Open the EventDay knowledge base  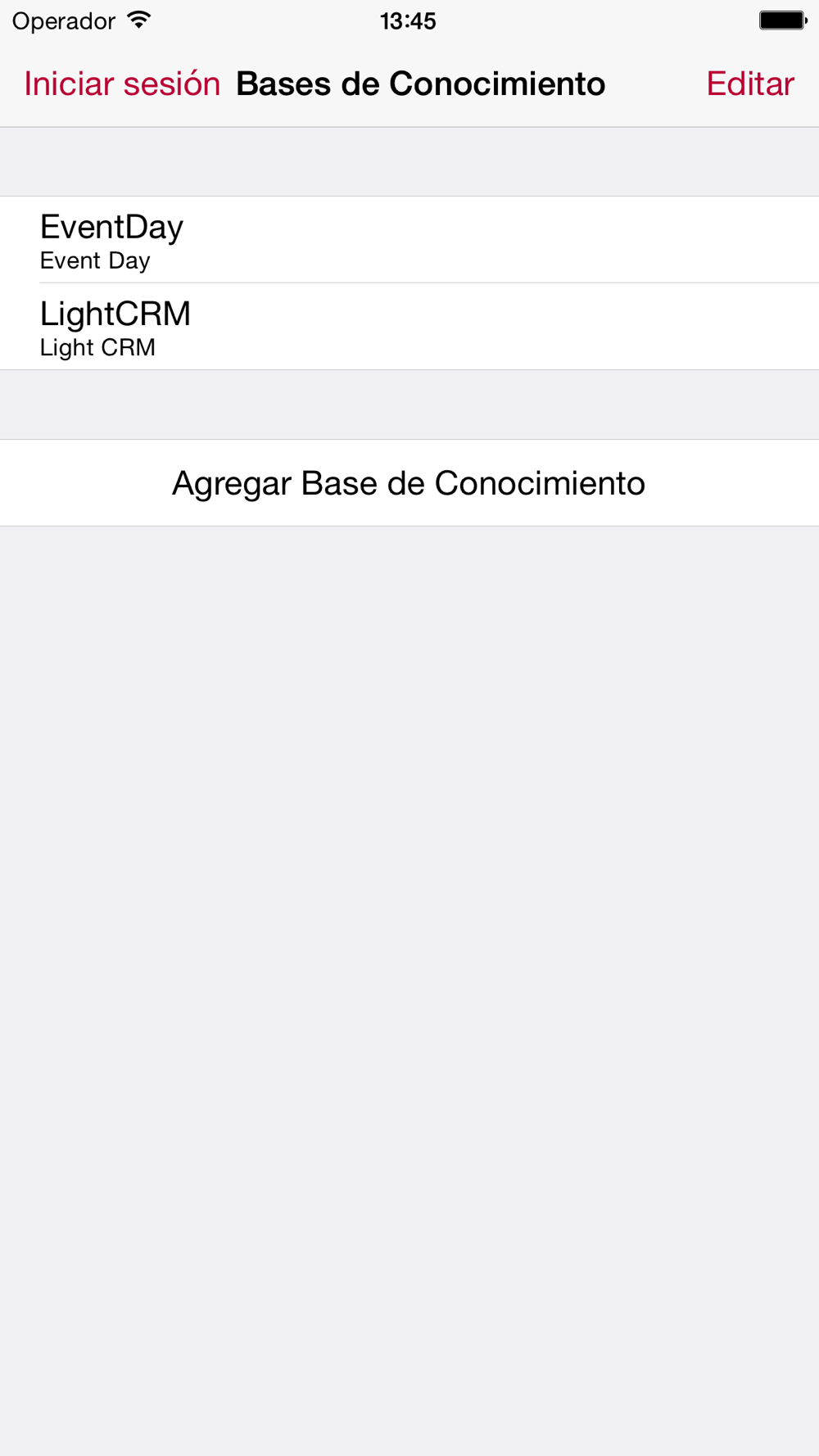tap(409, 240)
